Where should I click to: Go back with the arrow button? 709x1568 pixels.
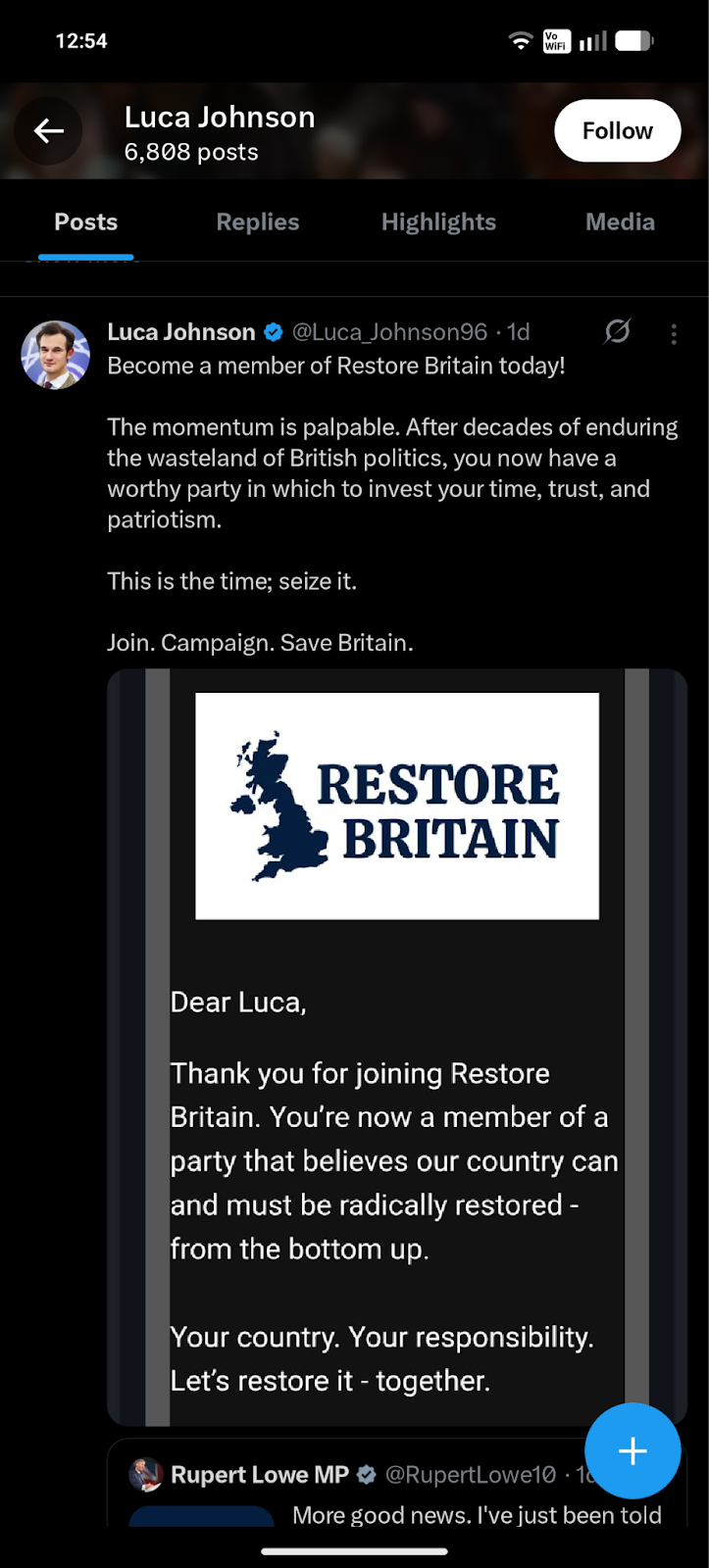(x=49, y=130)
